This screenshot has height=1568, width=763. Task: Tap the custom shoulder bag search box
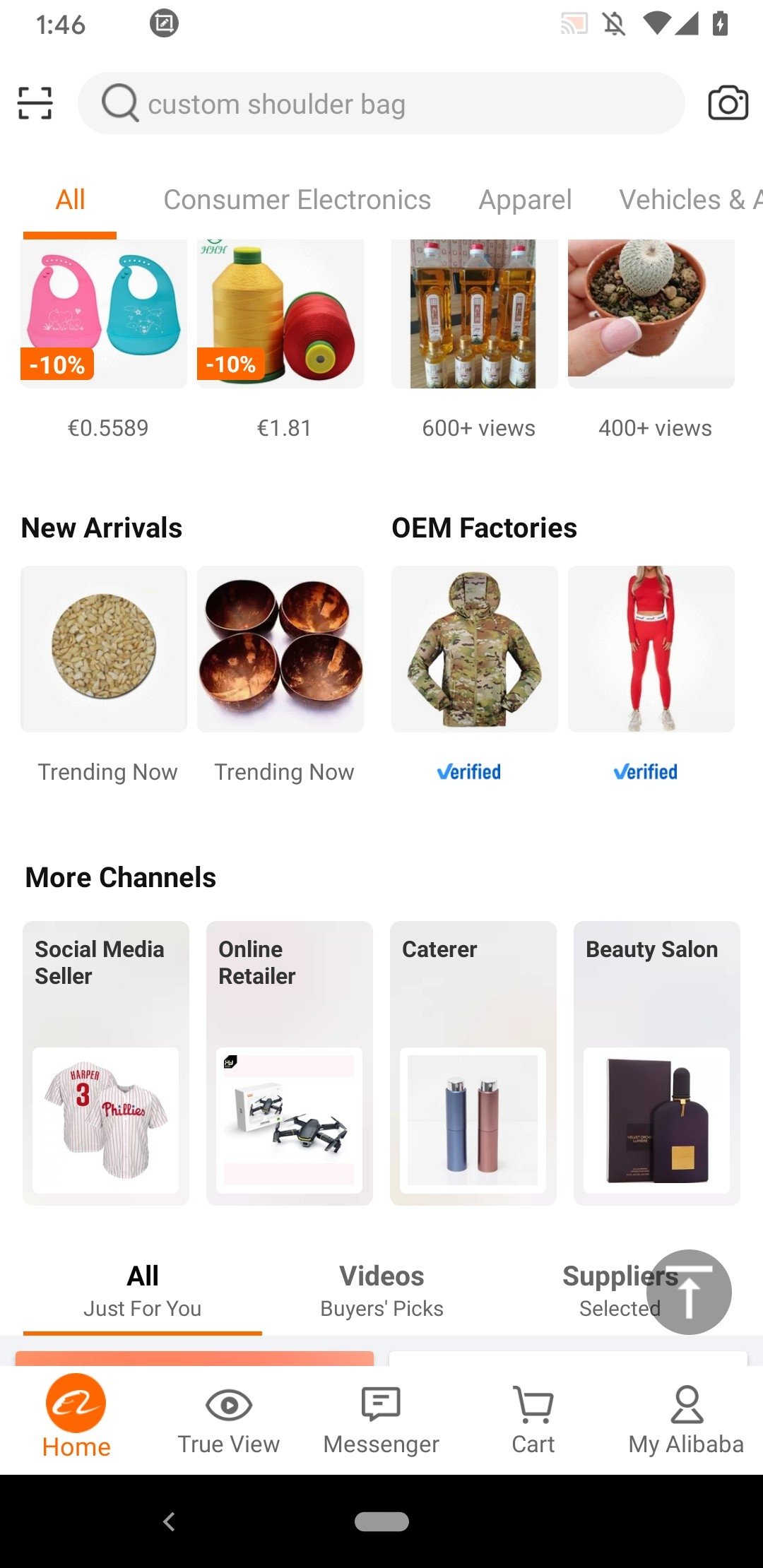381,103
